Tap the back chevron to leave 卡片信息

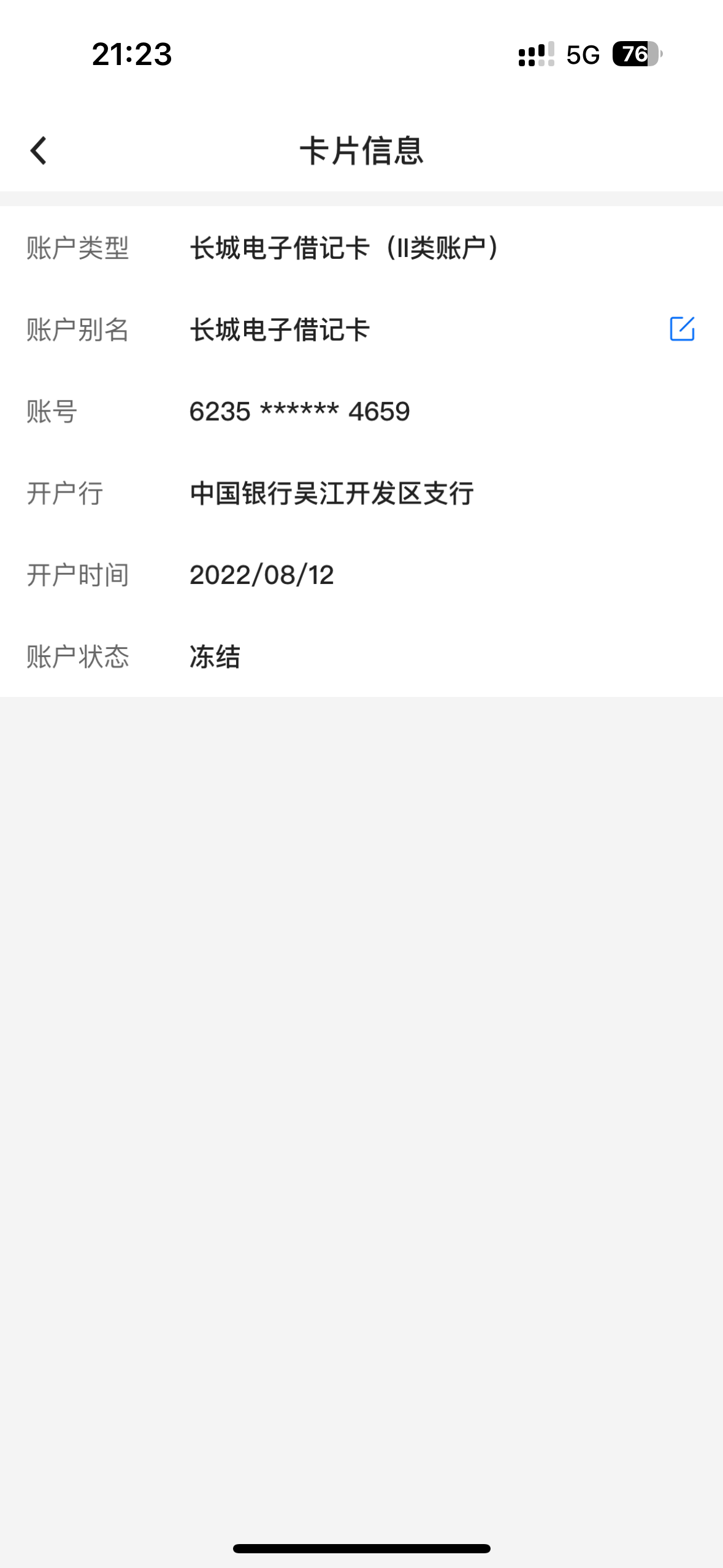pyautogui.click(x=39, y=150)
